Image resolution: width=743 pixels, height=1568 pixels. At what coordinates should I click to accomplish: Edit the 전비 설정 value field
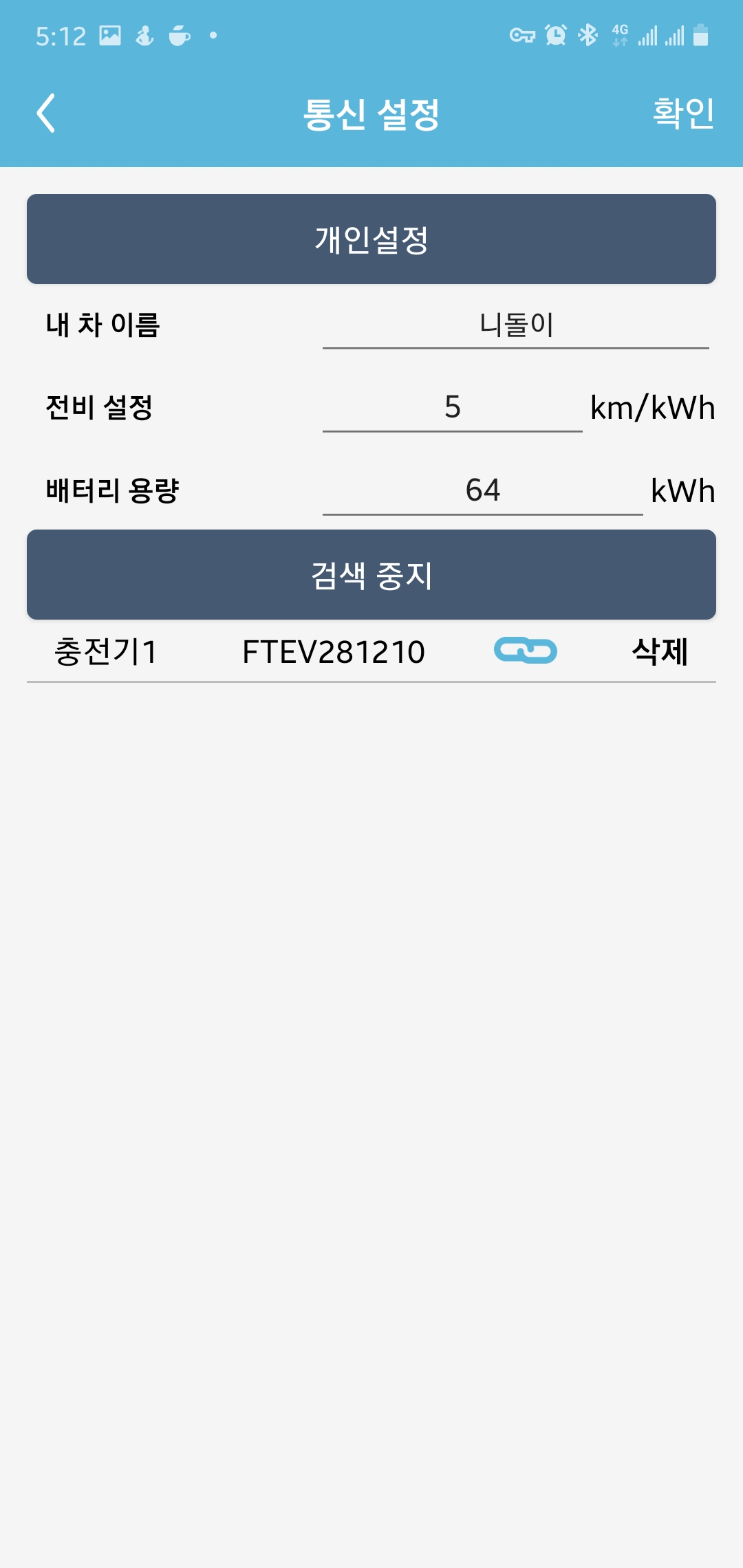coord(453,407)
